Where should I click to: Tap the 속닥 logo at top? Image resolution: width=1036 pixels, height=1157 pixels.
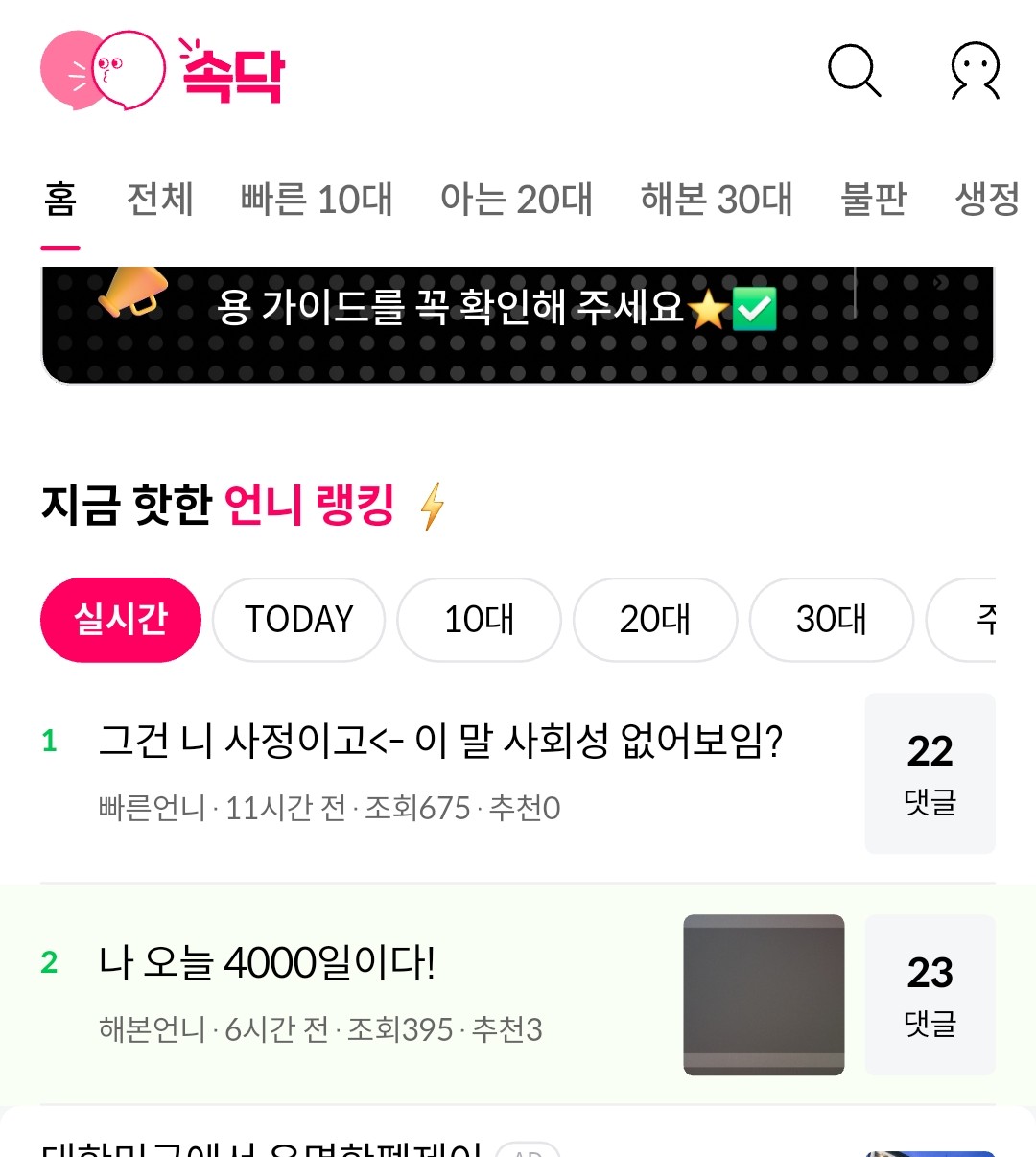pos(163,71)
